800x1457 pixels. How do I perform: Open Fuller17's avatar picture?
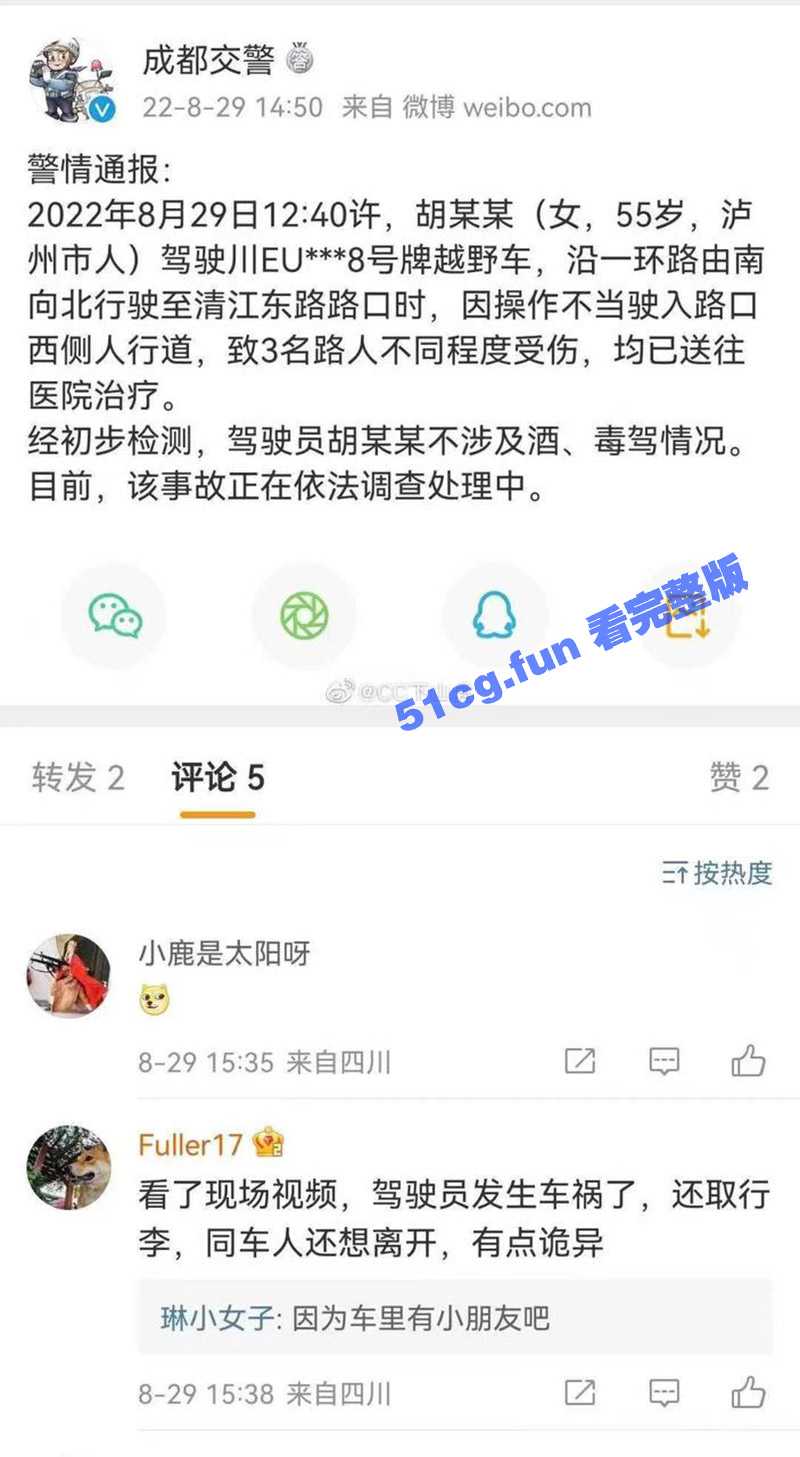(x=69, y=1167)
